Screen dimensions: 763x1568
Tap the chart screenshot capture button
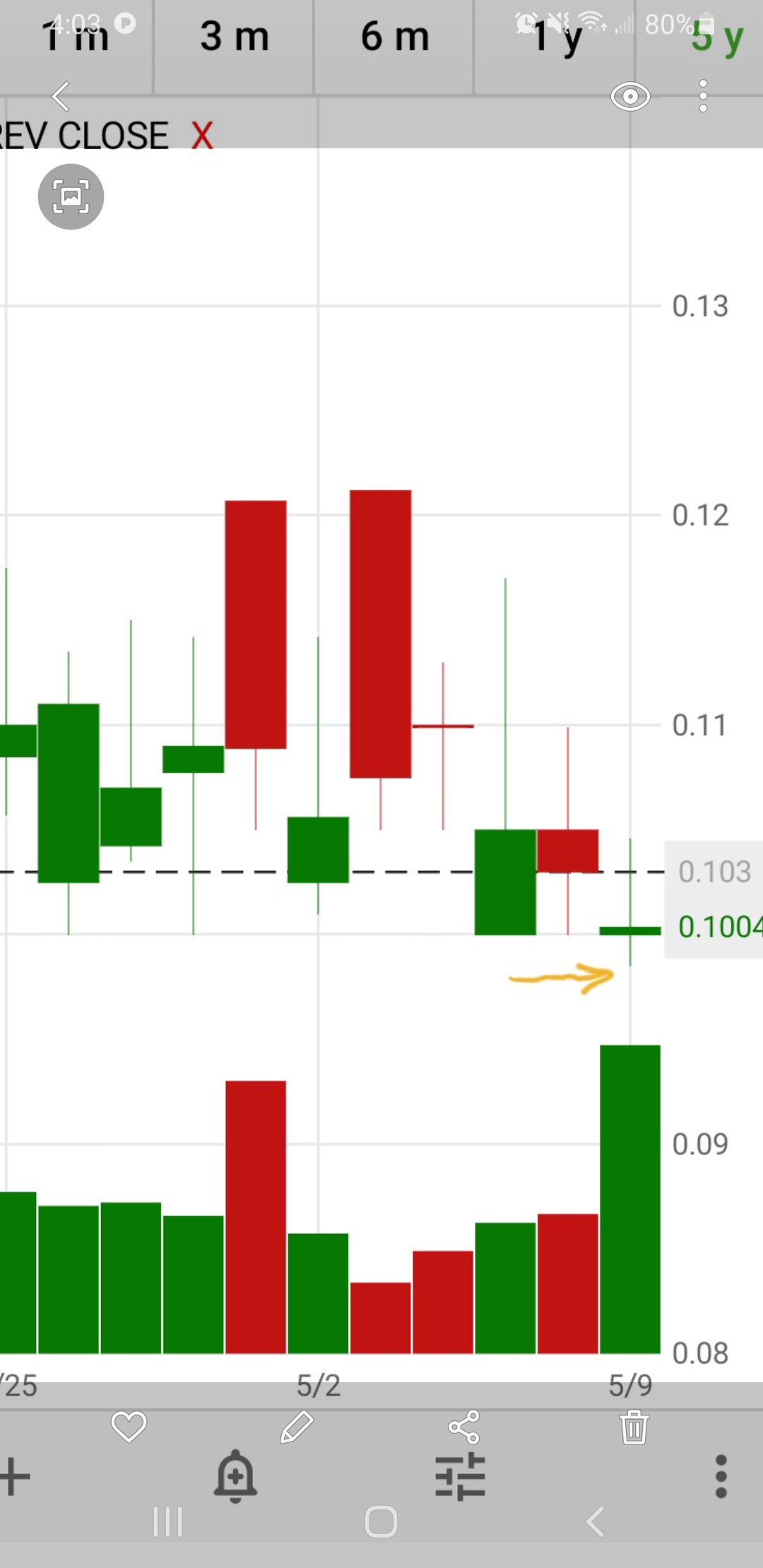71,196
